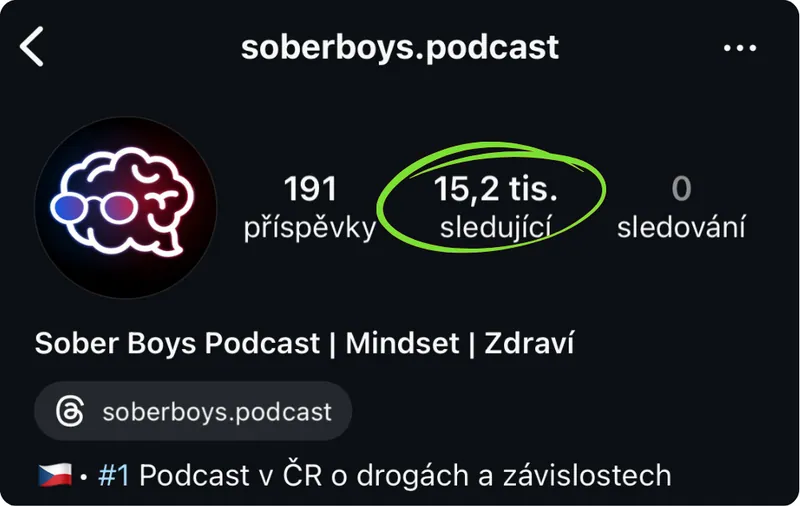The image size is (800, 506).
Task: Open the 191 příspěvky posts list
Action: coord(310,207)
